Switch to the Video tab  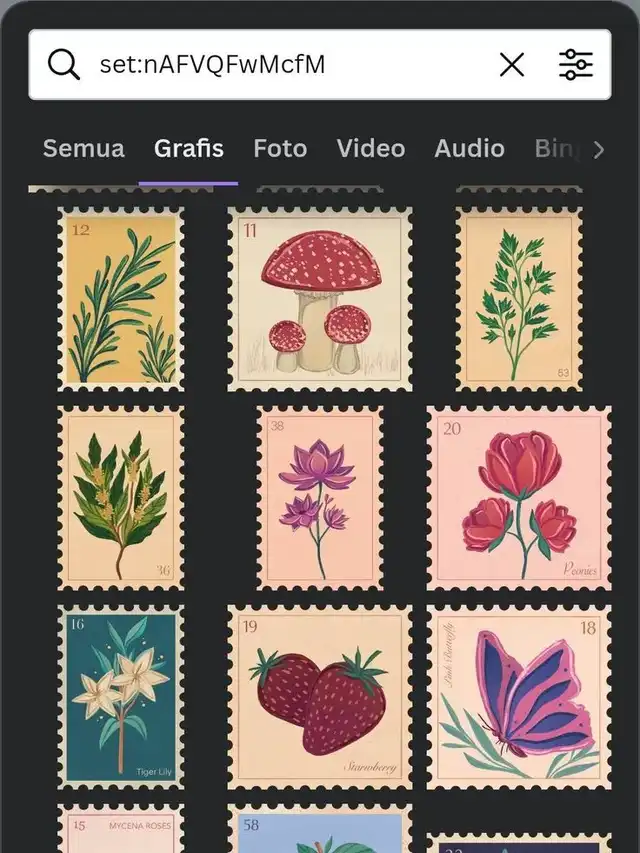[370, 149]
